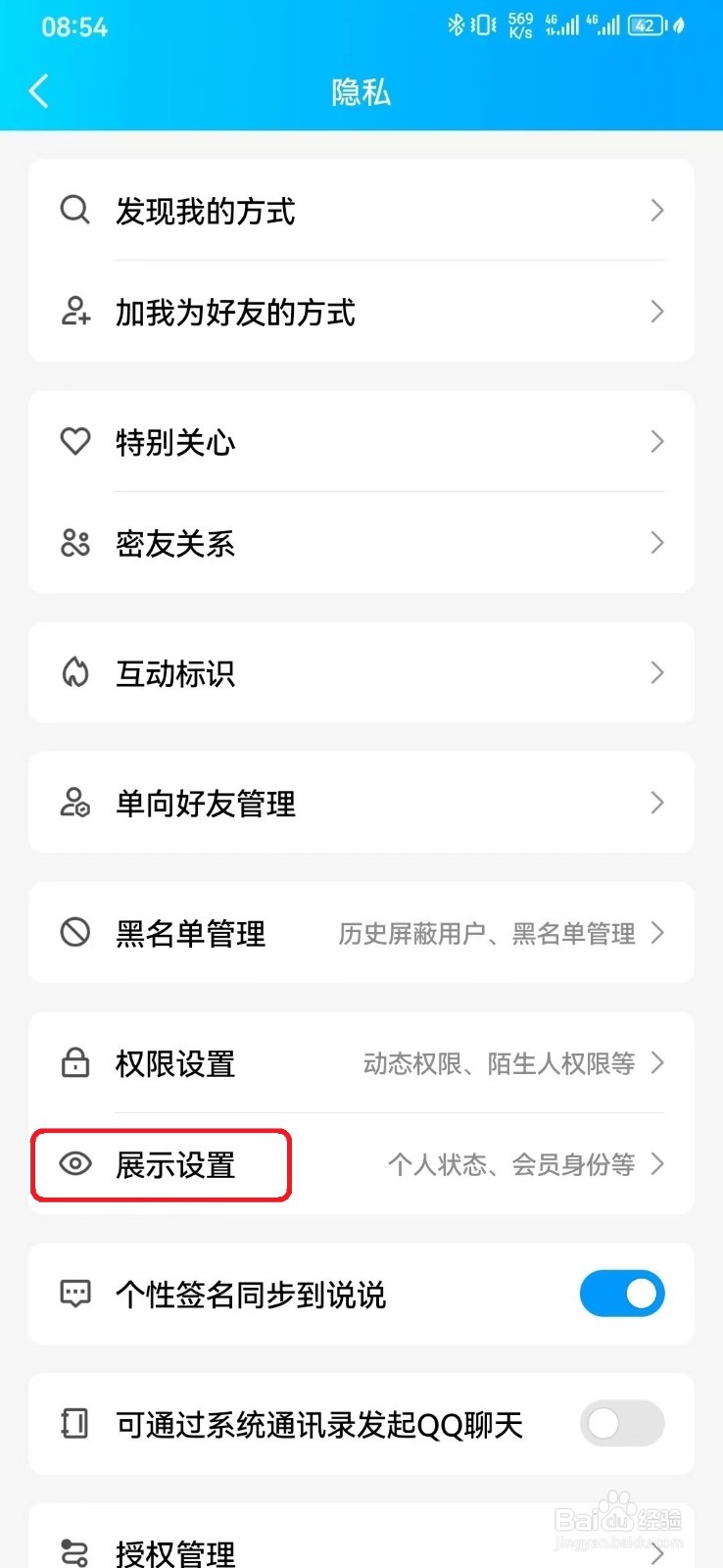Click the magnifier icon beside 发现我的方式
Image resolution: width=723 pixels, height=1568 pixels.
(x=74, y=210)
